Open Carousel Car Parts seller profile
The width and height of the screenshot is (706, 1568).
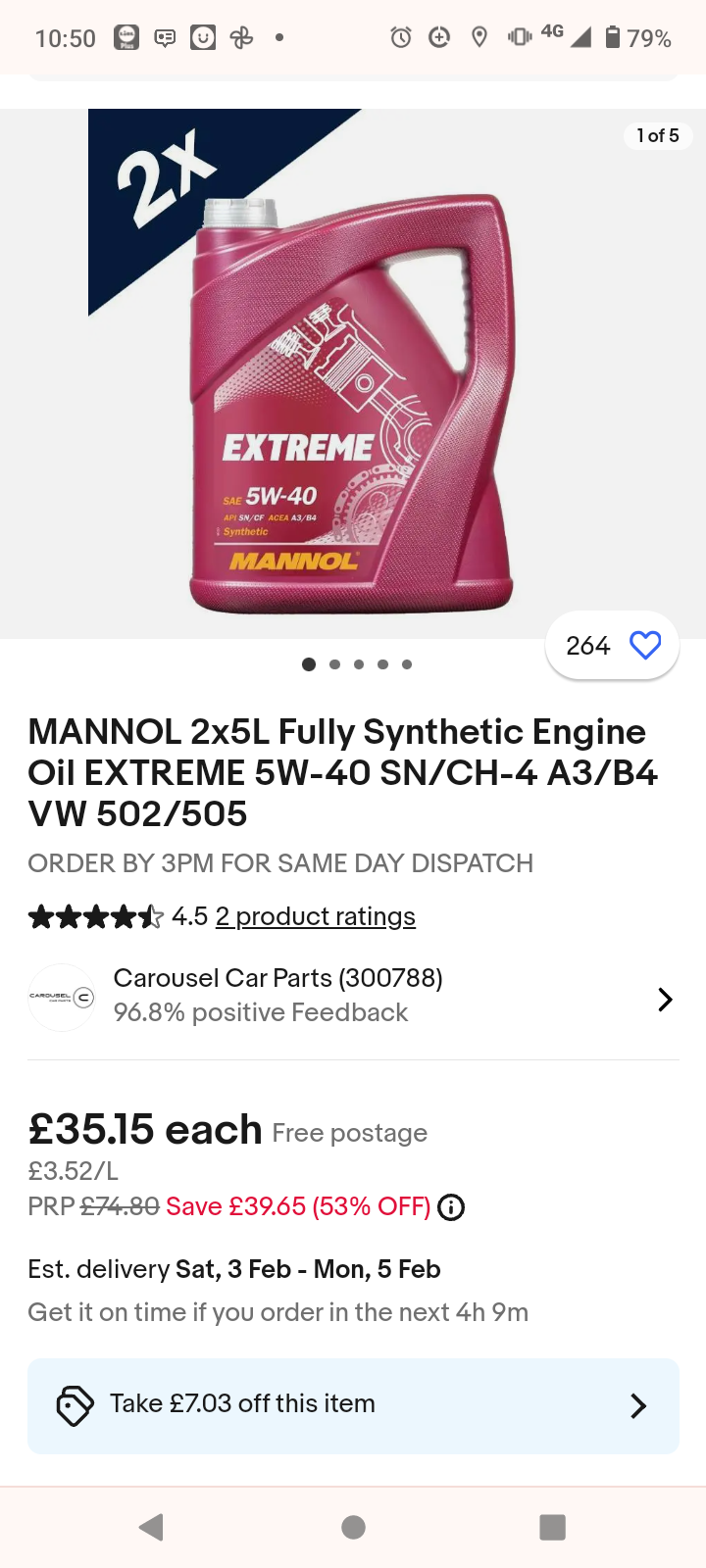tap(353, 997)
